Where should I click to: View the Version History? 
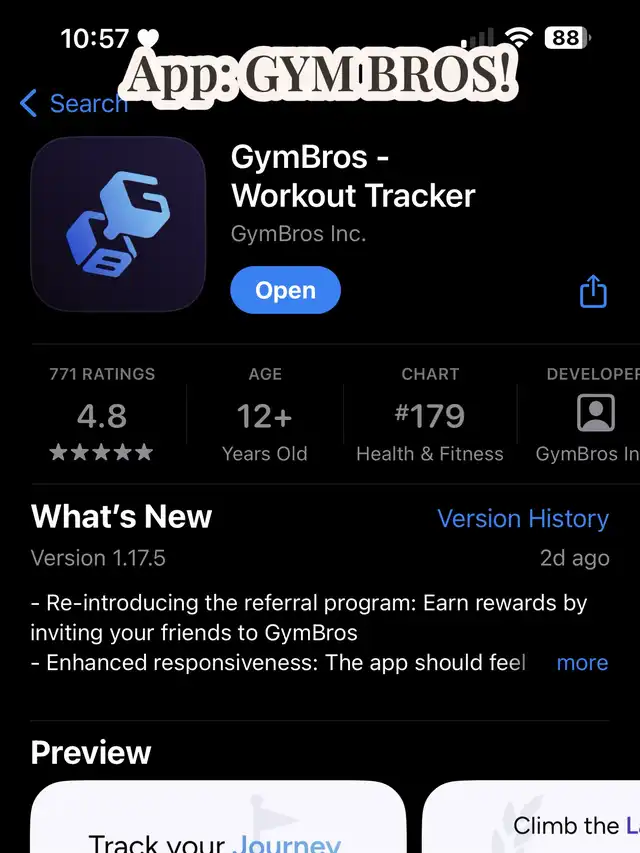522,519
